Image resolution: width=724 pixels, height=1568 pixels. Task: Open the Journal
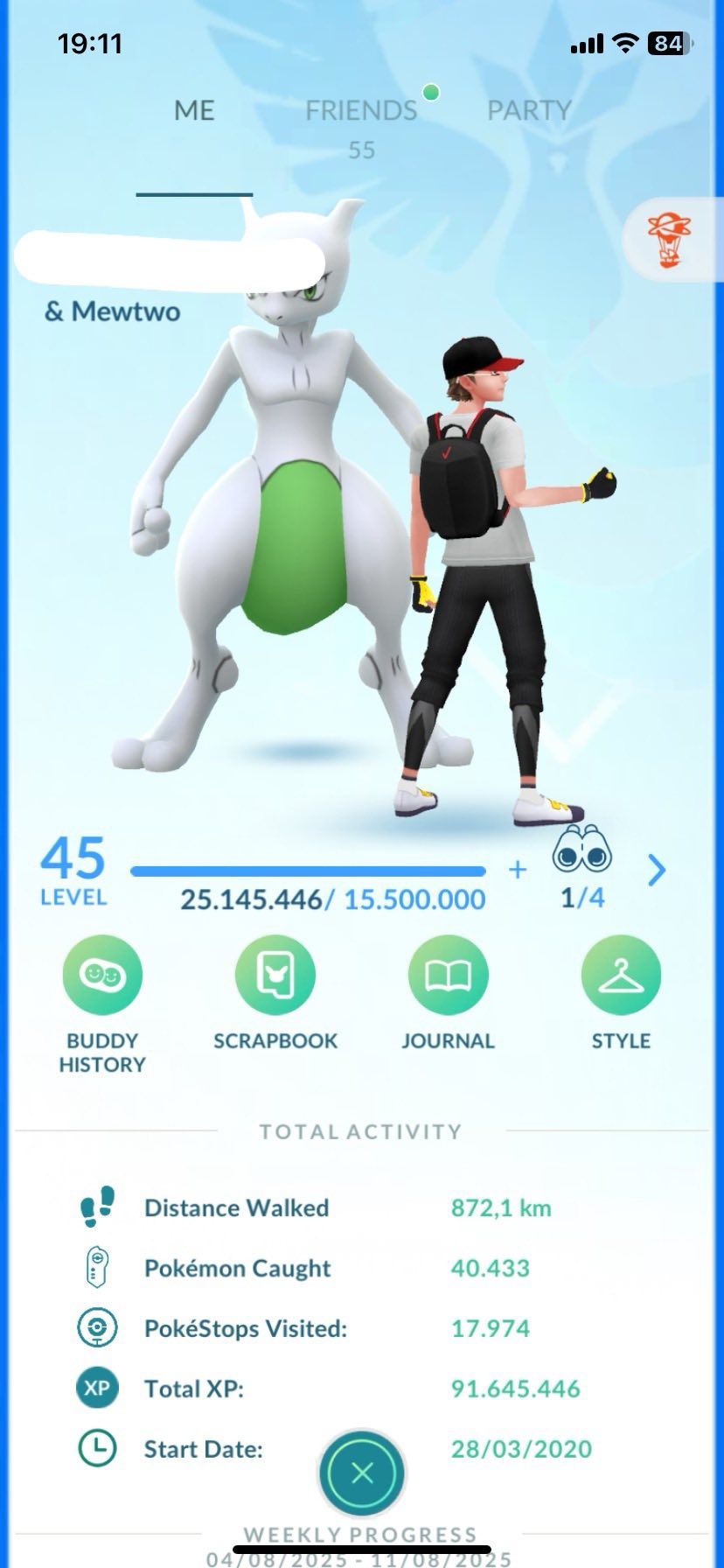(x=448, y=993)
